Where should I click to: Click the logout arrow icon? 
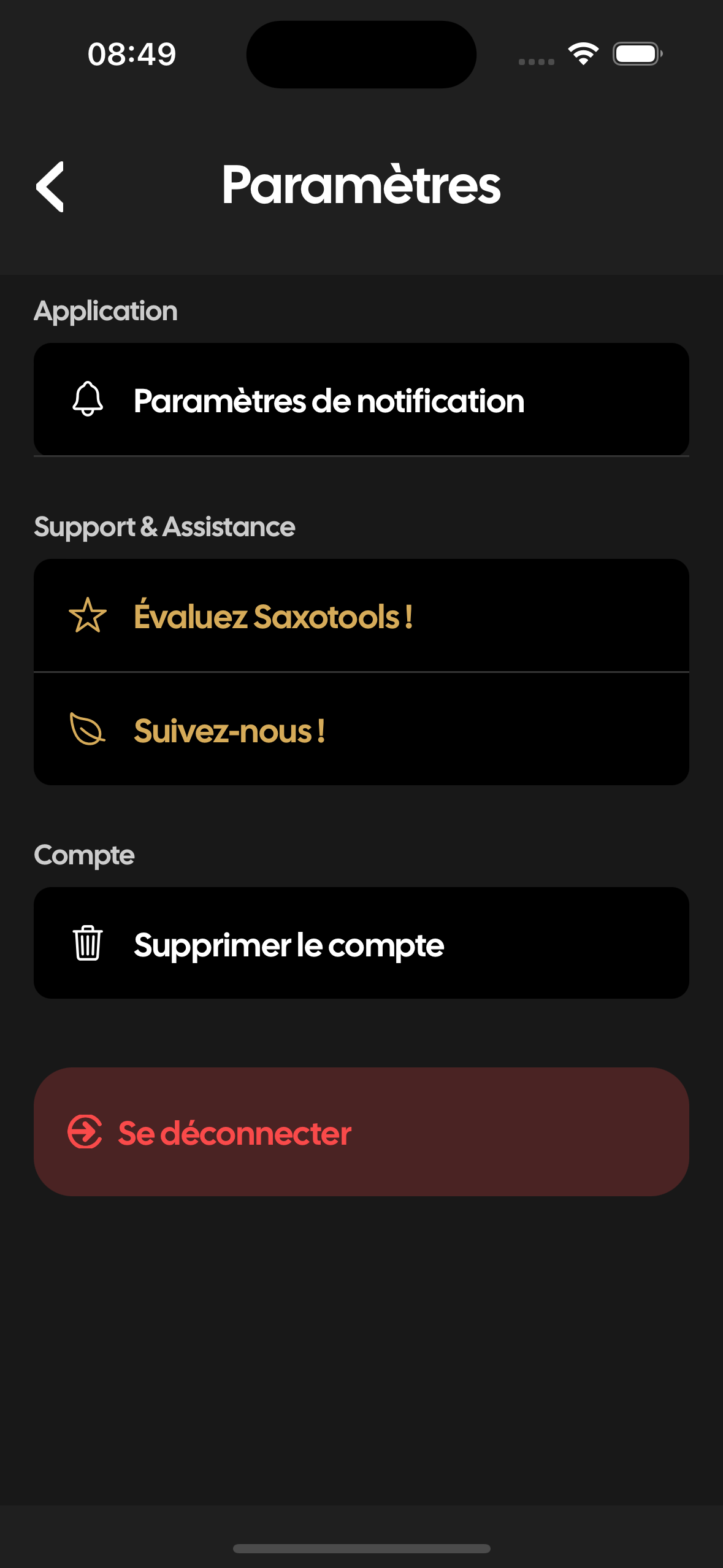click(86, 1132)
